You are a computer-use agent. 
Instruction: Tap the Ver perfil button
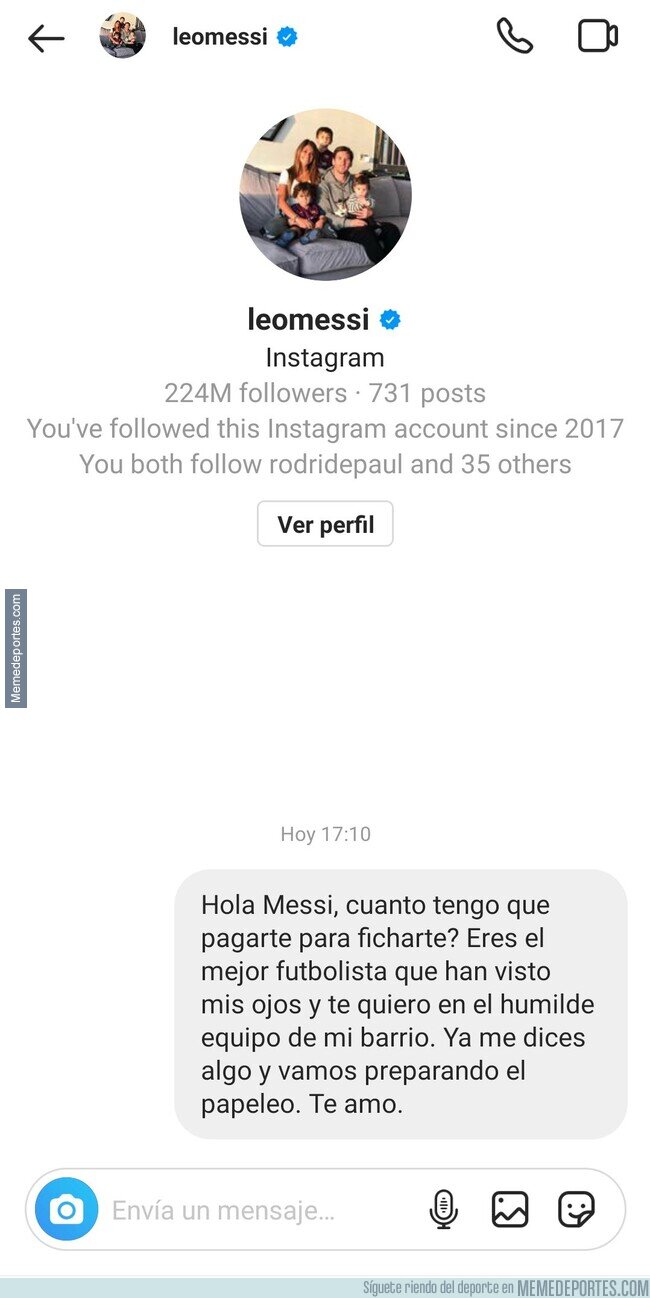[x=325, y=524]
